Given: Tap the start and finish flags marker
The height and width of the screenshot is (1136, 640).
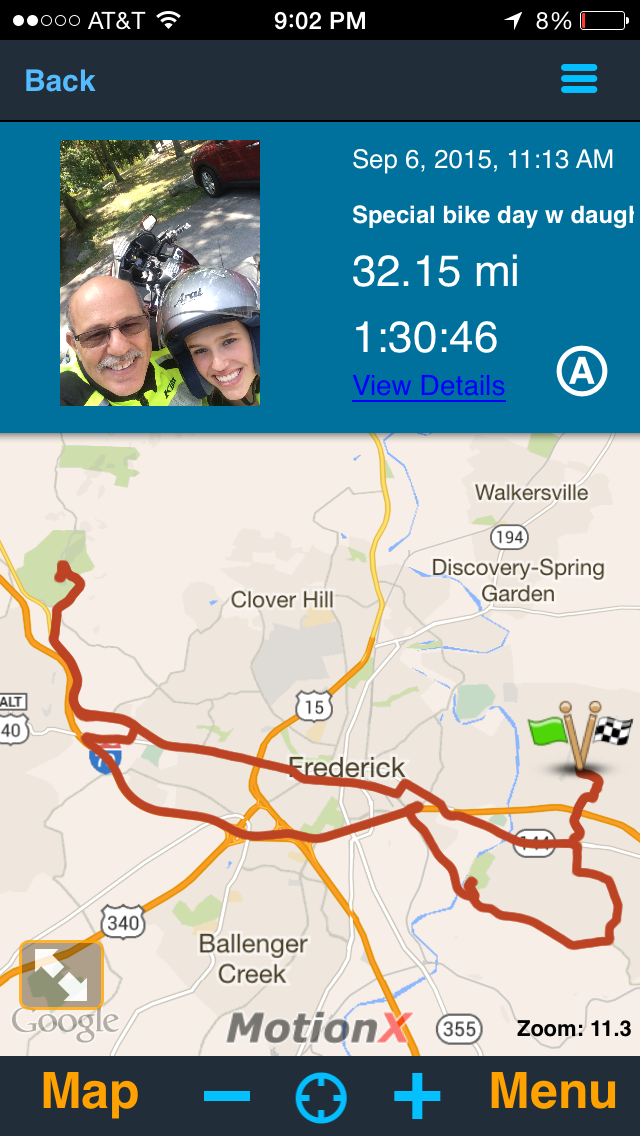Looking at the screenshot, I should [x=579, y=735].
